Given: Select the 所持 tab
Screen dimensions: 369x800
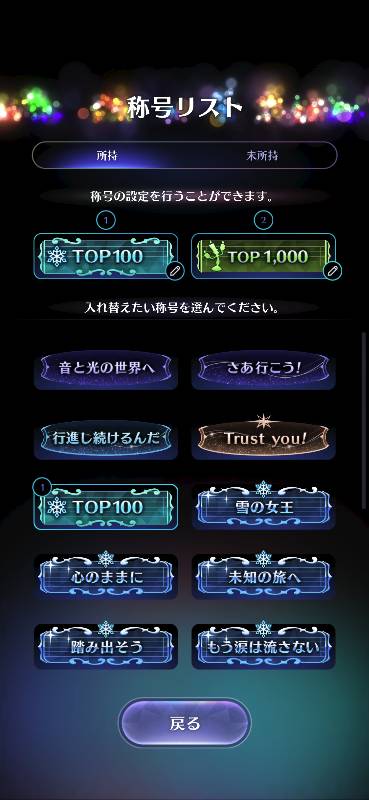Looking at the screenshot, I should (x=108, y=156).
